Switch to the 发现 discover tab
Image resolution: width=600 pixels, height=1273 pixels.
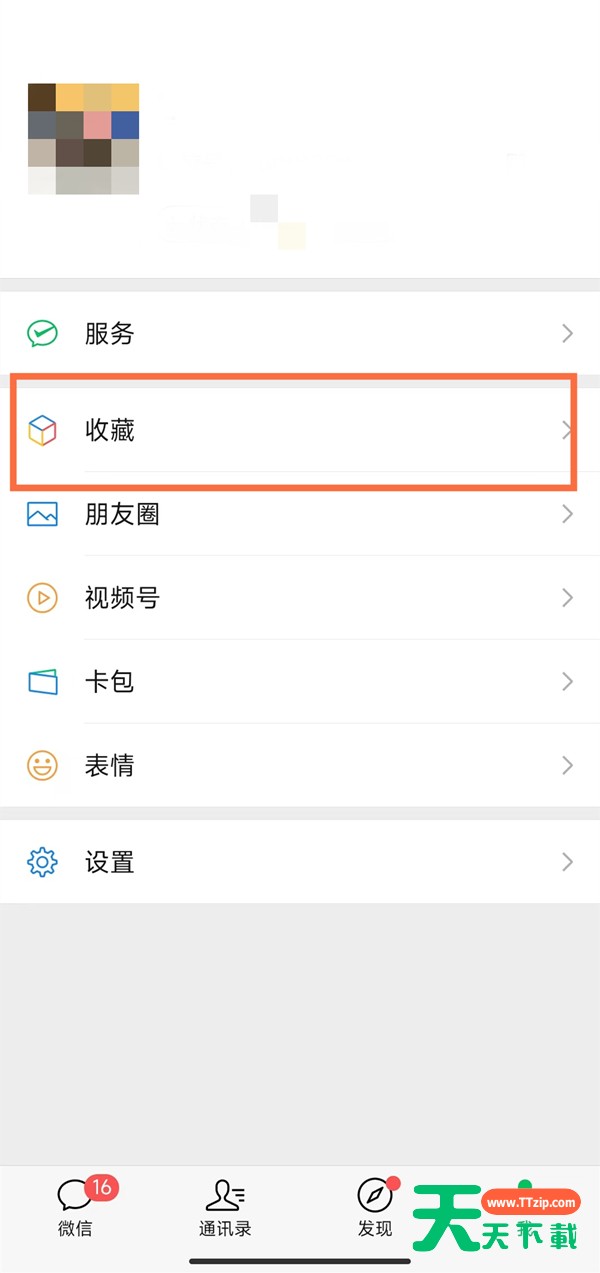coord(375,1208)
